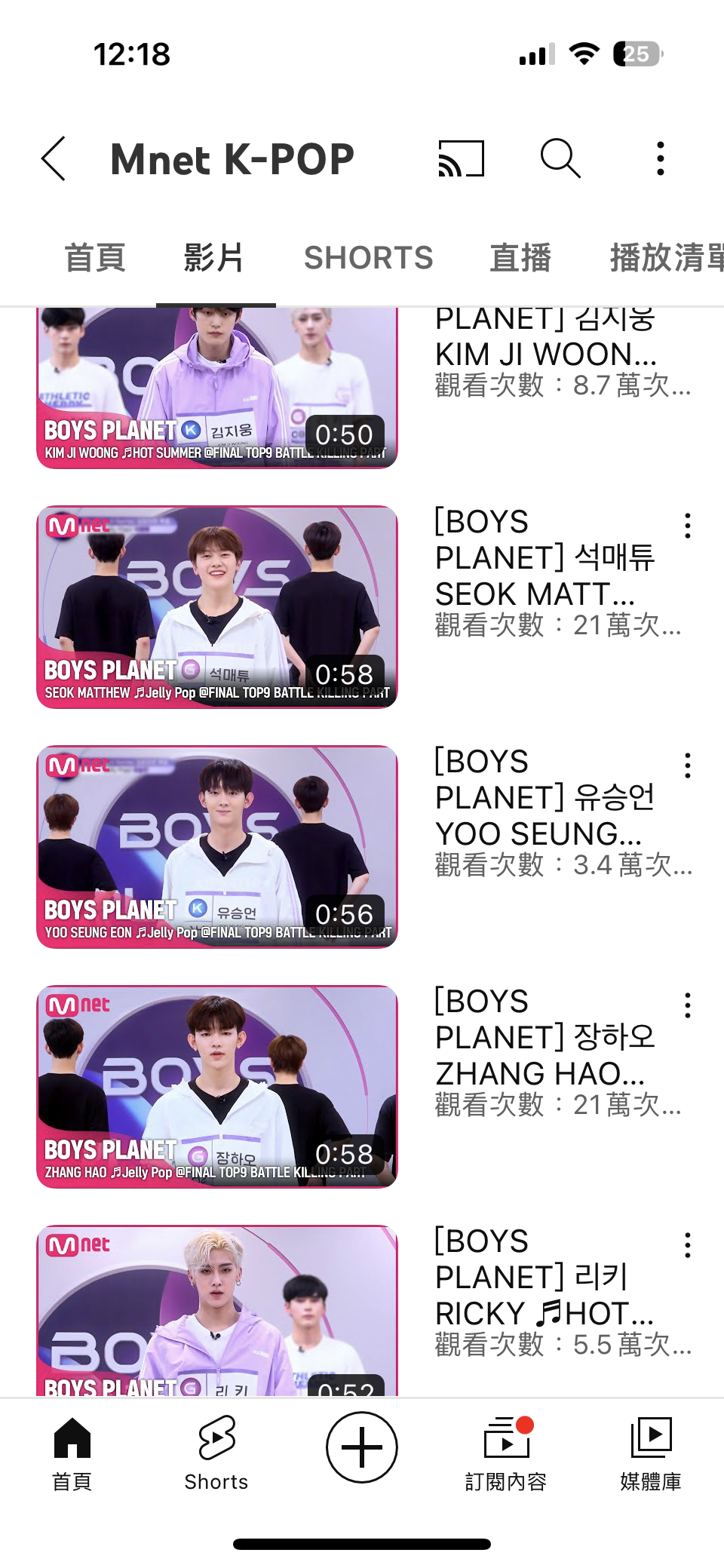The height and width of the screenshot is (1568, 724).
Task: Play the SEOK MATTHEW Jelly Pop video
Action: coord(217,606)
